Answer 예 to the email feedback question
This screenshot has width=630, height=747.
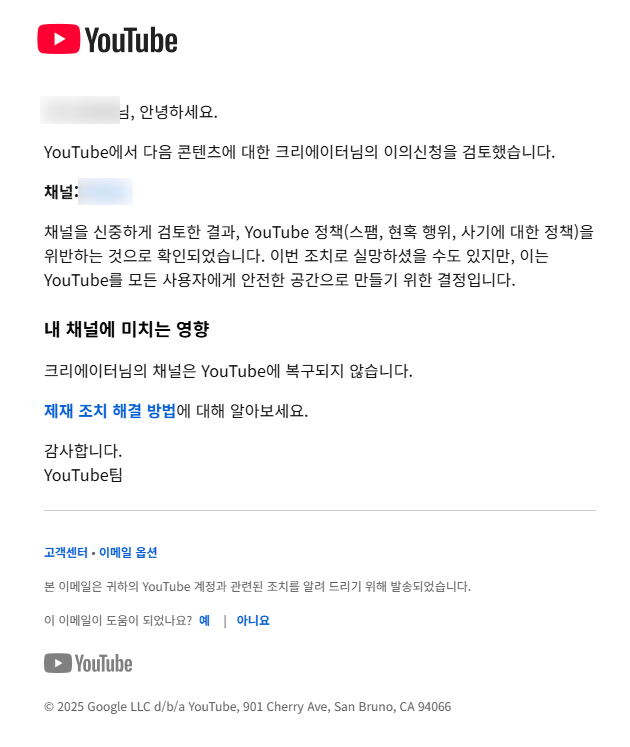tap(204, 620)
